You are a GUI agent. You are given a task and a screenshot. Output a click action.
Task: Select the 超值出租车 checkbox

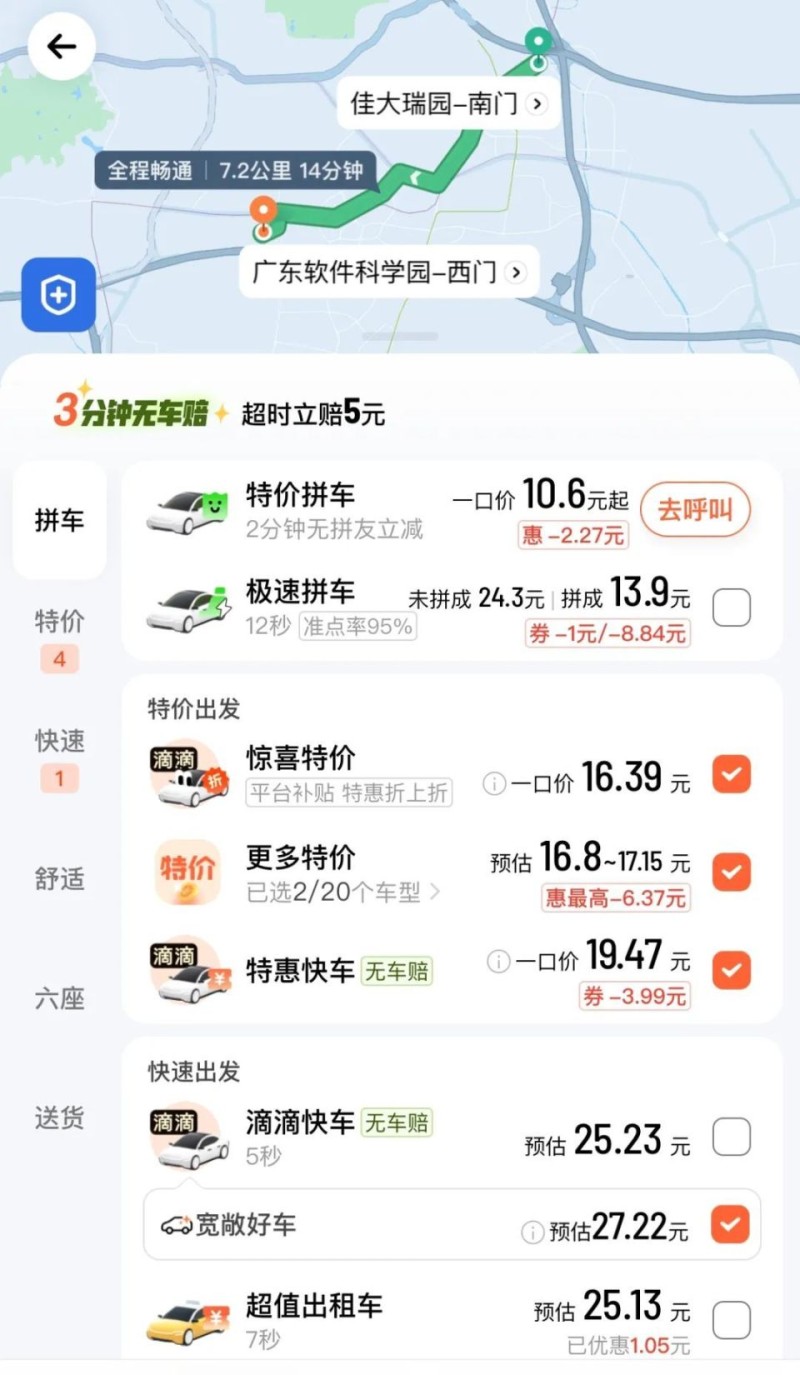tap(731, 1320)
